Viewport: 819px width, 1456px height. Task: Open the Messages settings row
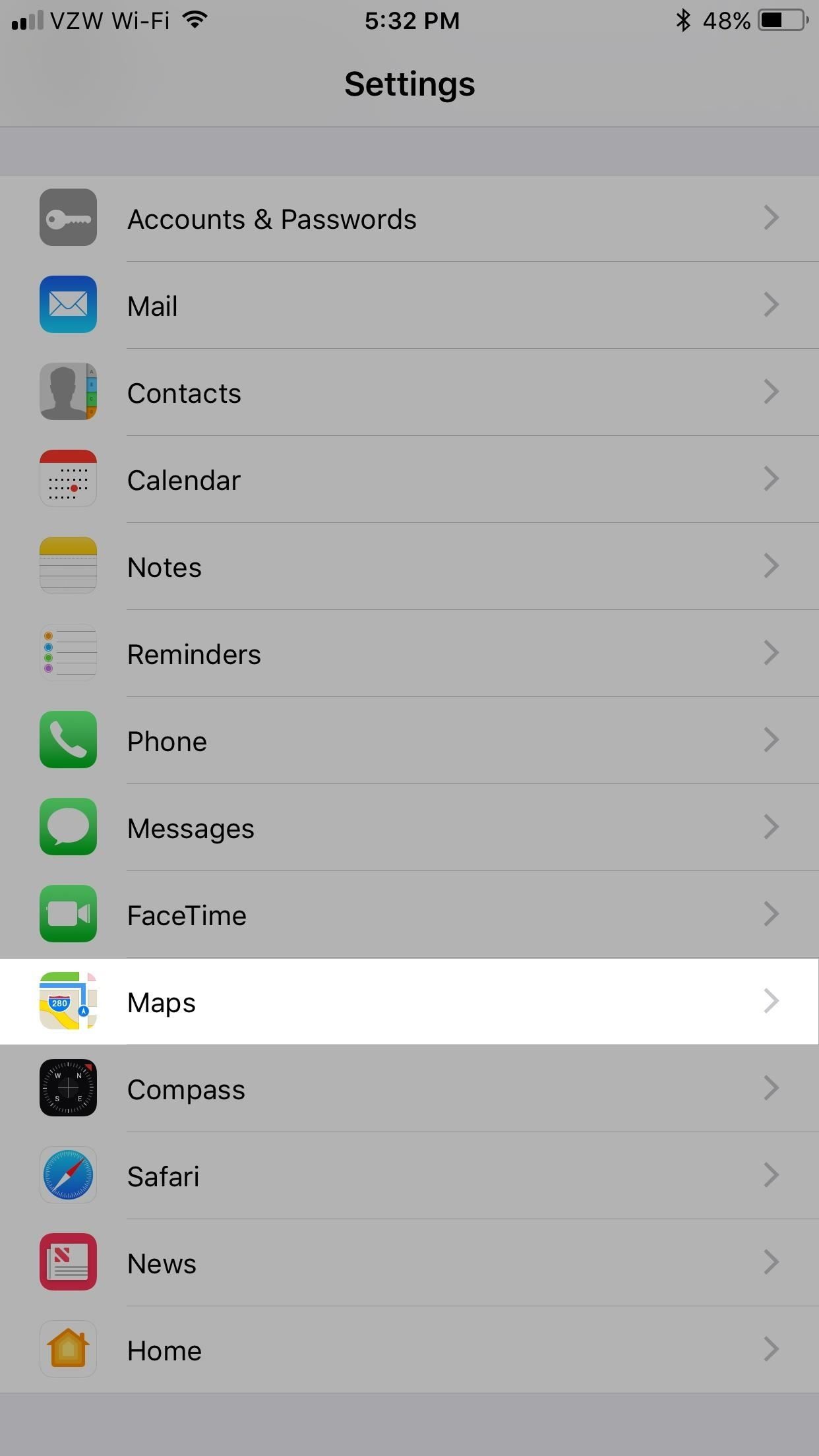tap(409, 827)
